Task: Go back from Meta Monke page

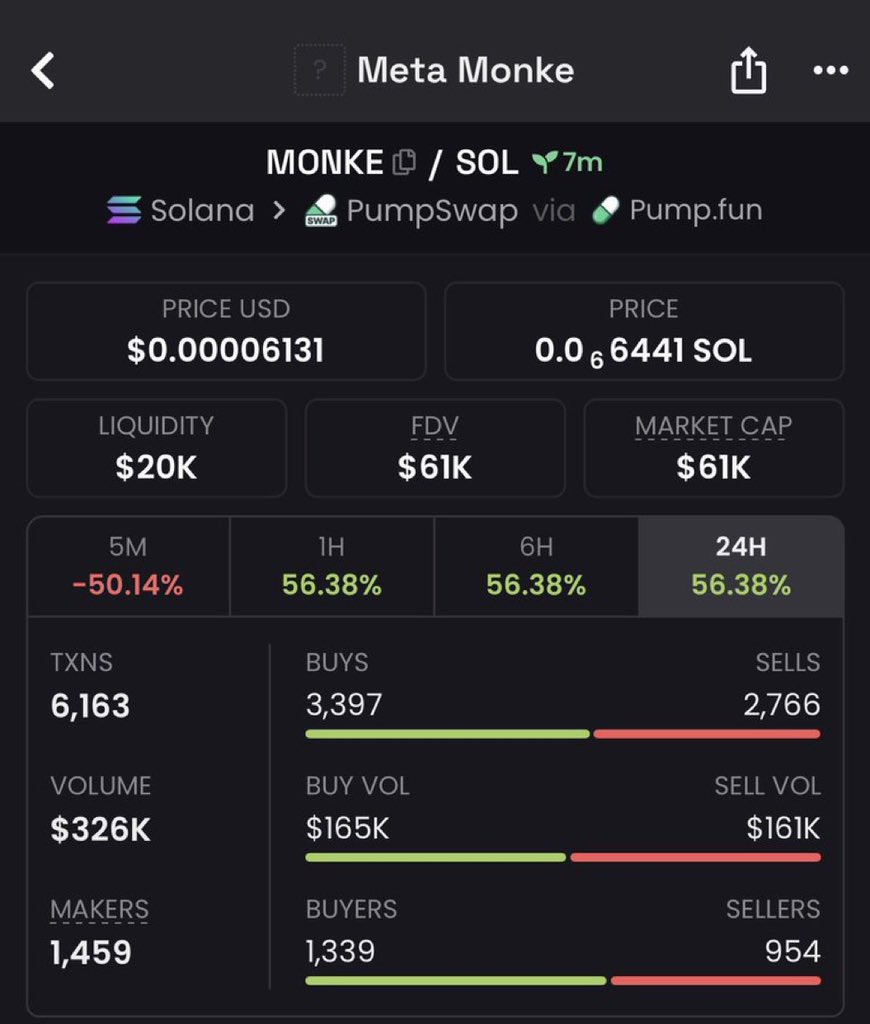Action: coord(43,71)
